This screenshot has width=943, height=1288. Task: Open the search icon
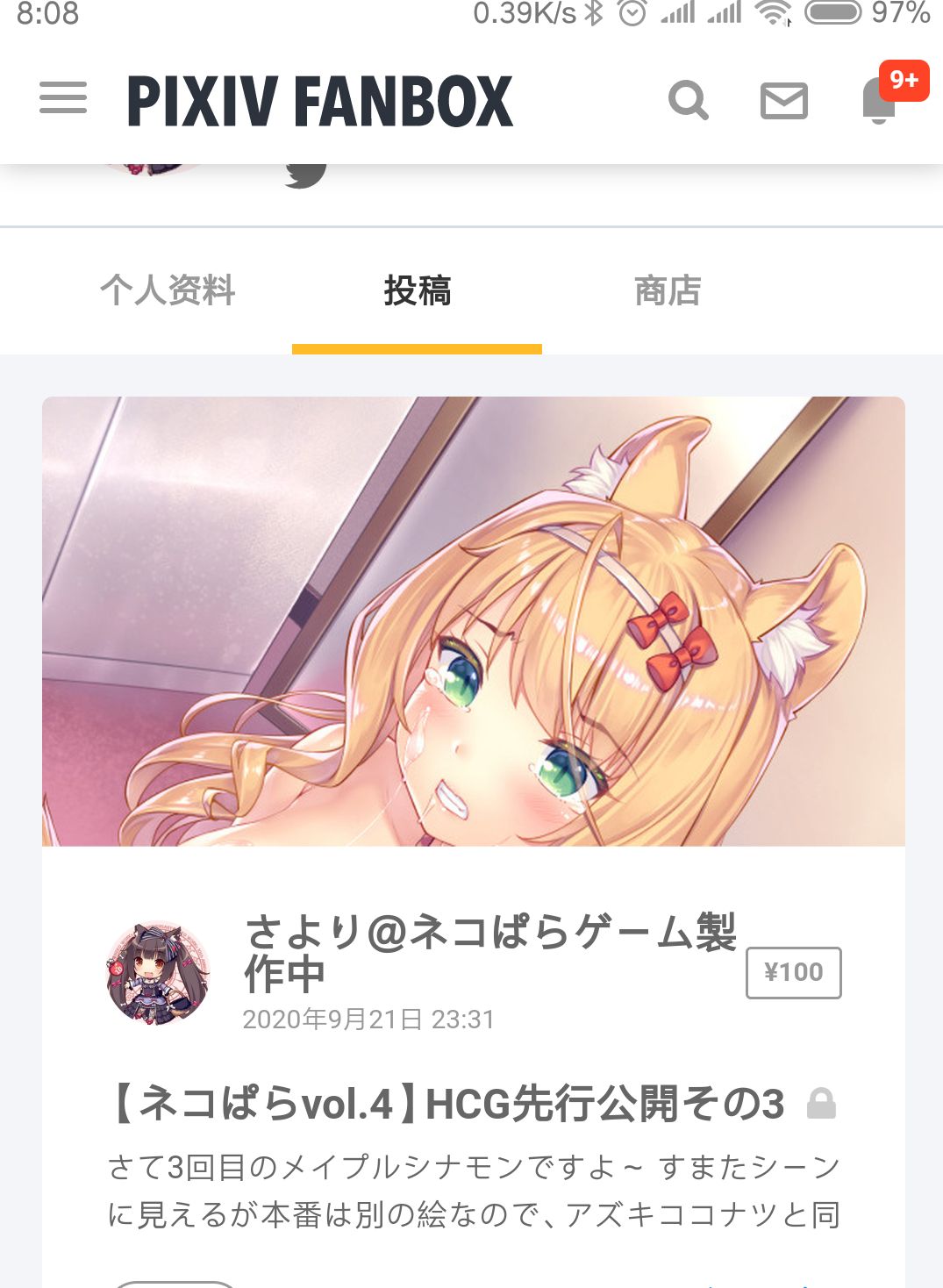coord(688,100)
